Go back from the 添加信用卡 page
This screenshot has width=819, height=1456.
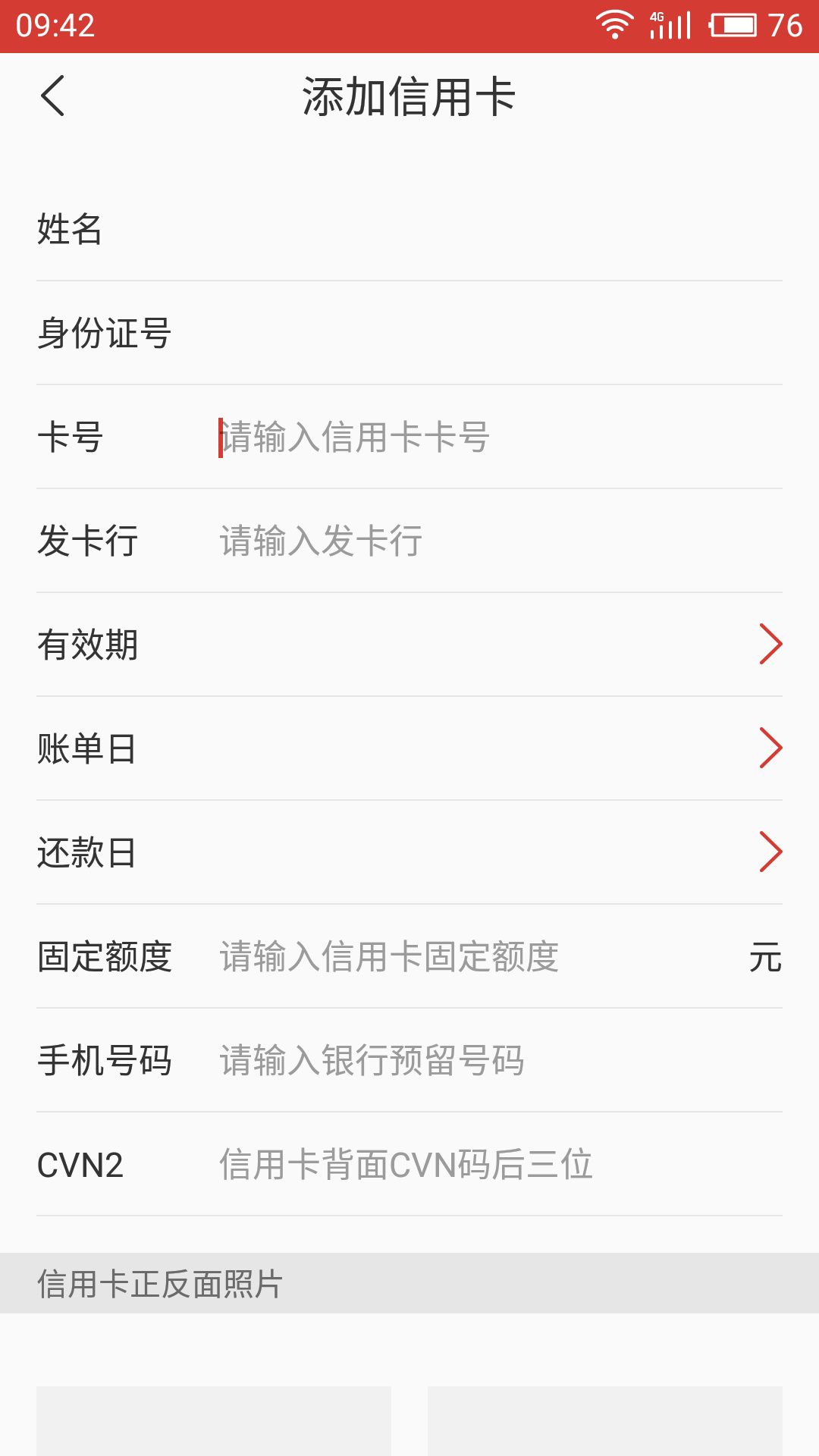point(53,96)
